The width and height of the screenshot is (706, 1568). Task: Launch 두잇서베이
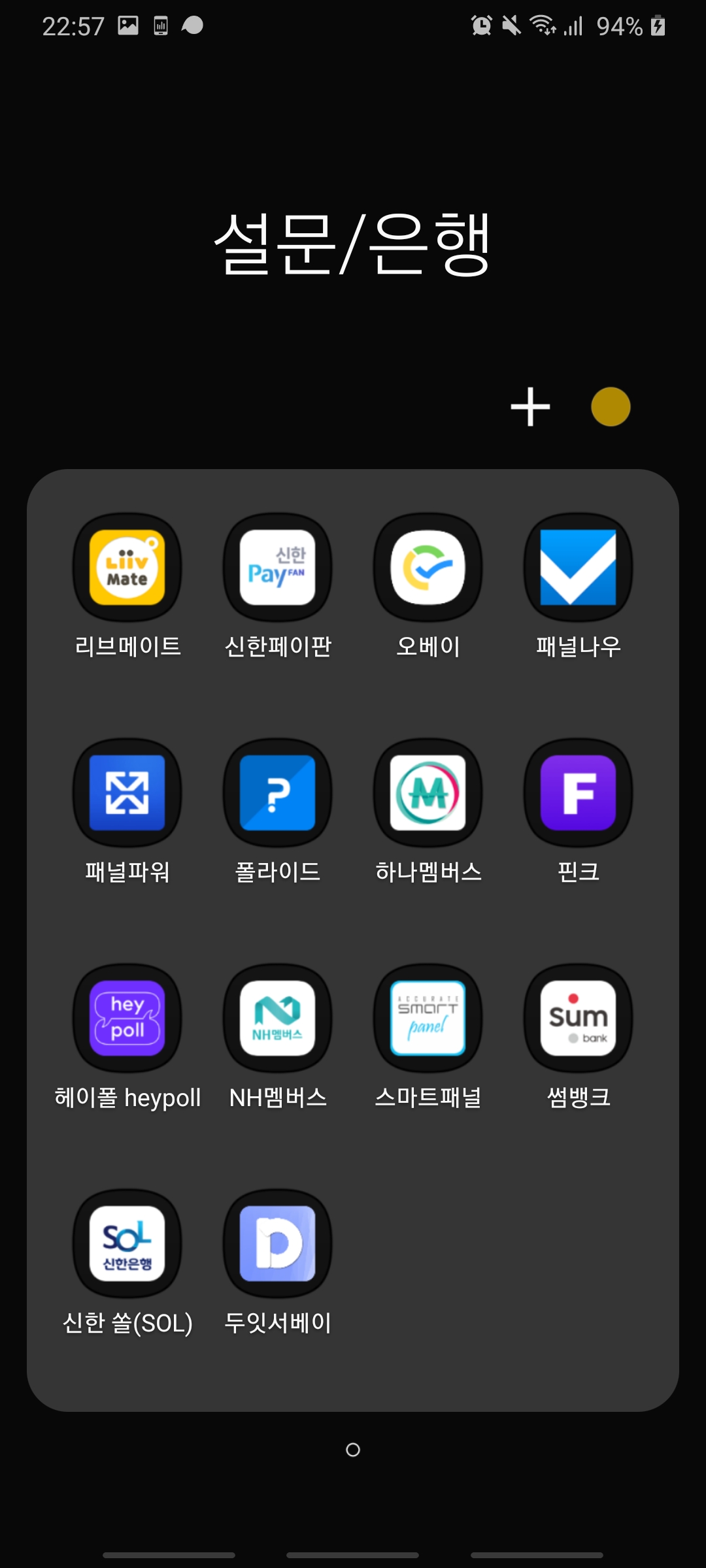pos(278,1243)
